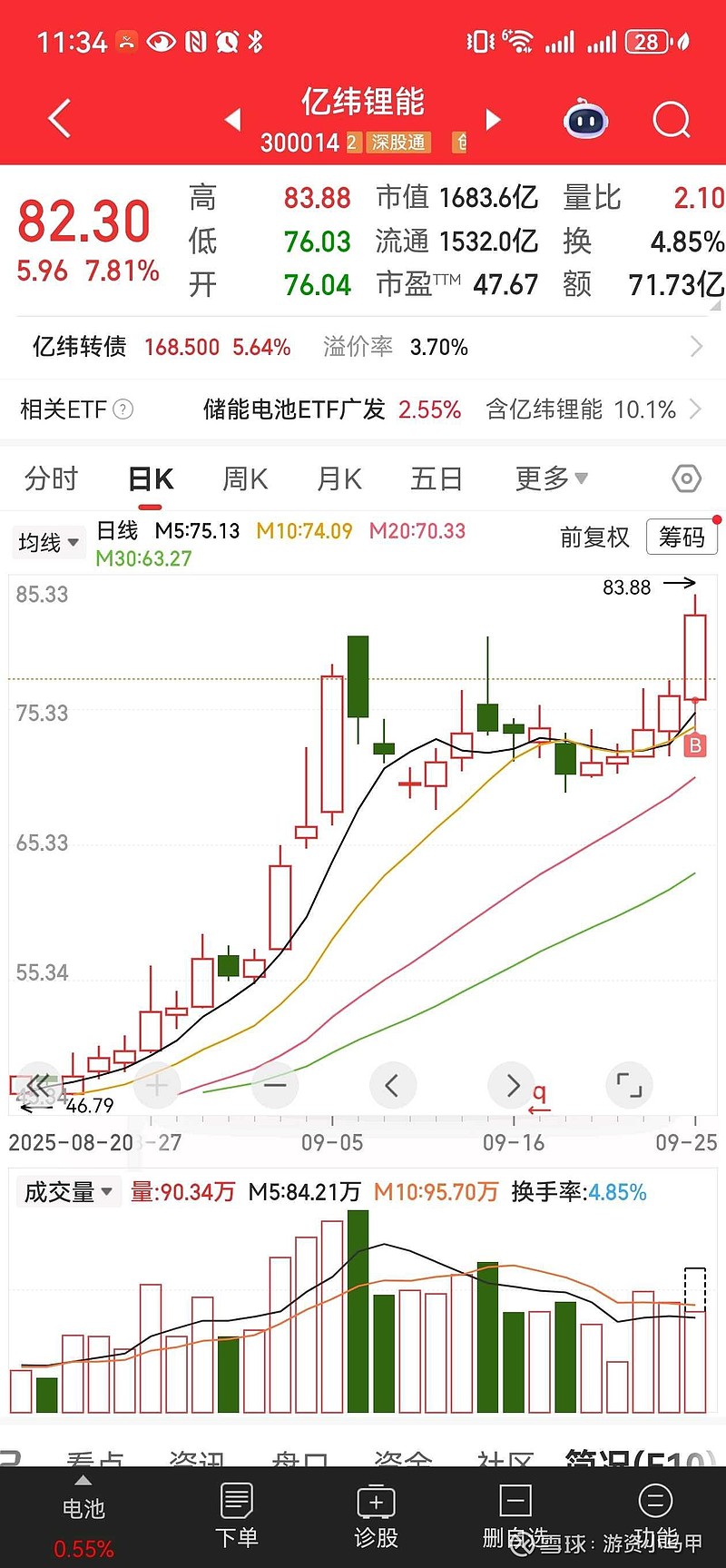Open 亿纬转债 convertible bond row
The image size is (726, 1568).
tap(363, 347)
